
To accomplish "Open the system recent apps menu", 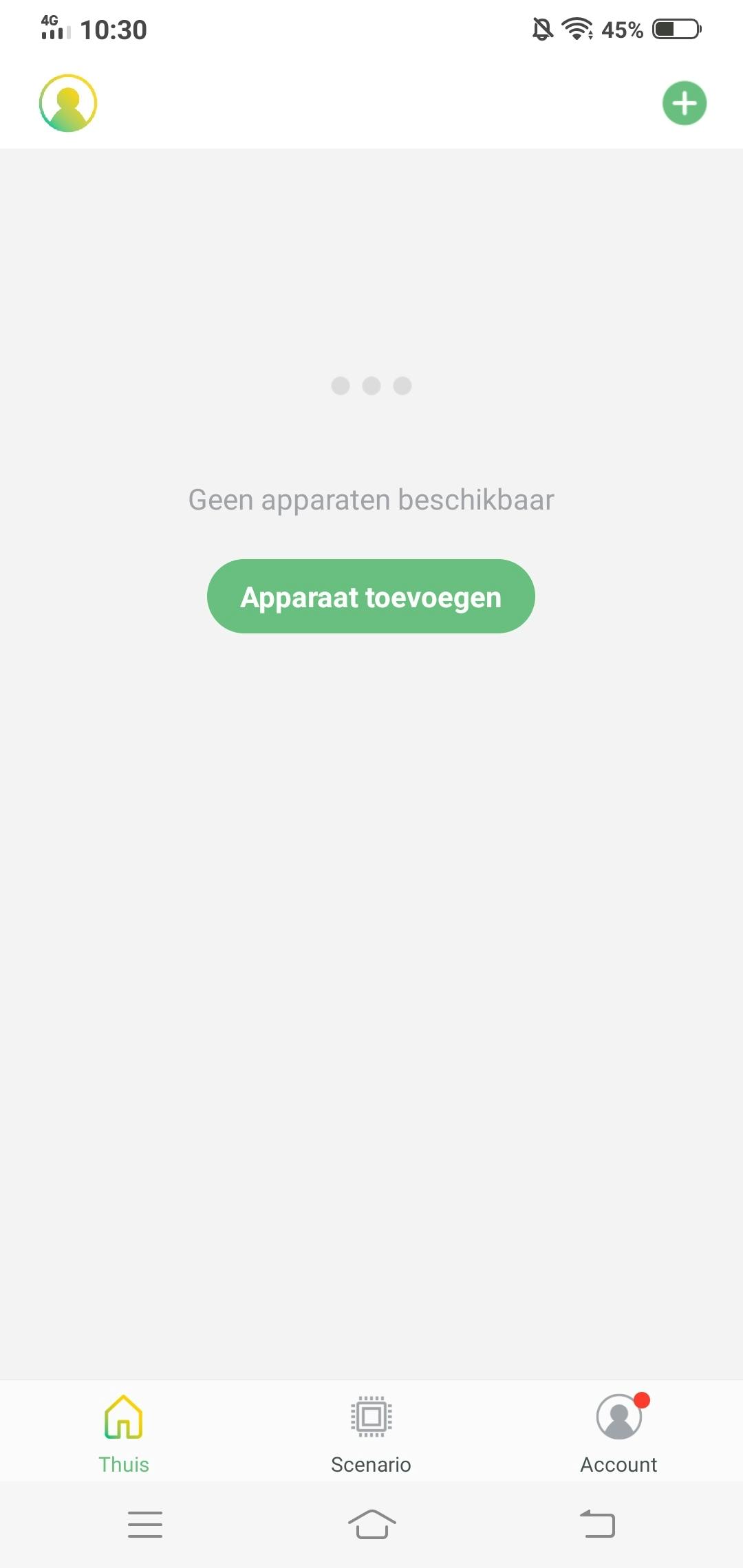I will [145, 1524].
